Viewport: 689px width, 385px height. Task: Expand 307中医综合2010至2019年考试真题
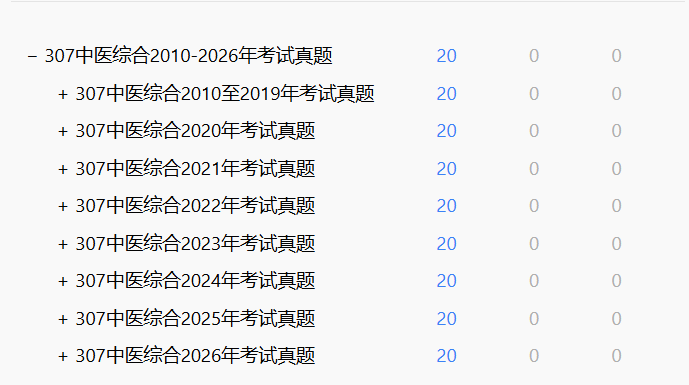click(63, 94)
